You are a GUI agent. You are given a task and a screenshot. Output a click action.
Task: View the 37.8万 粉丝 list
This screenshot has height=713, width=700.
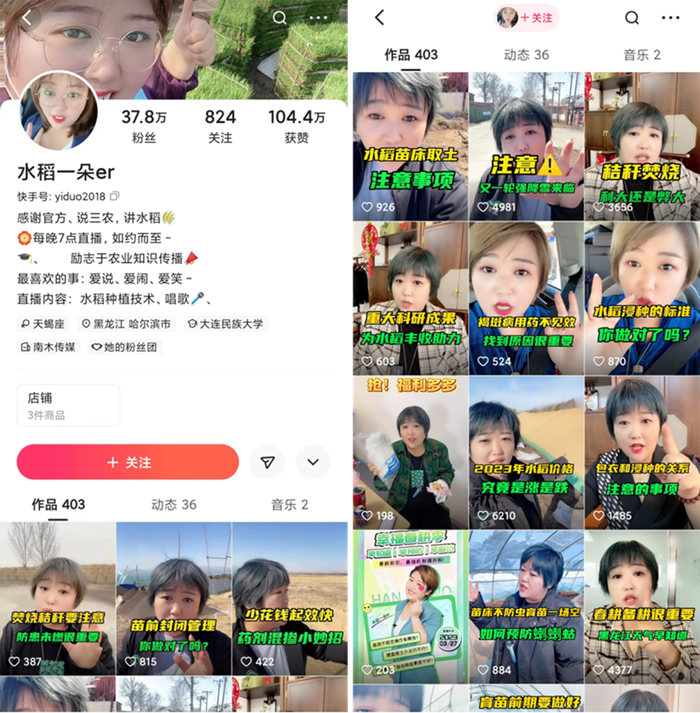click(144, 127)
